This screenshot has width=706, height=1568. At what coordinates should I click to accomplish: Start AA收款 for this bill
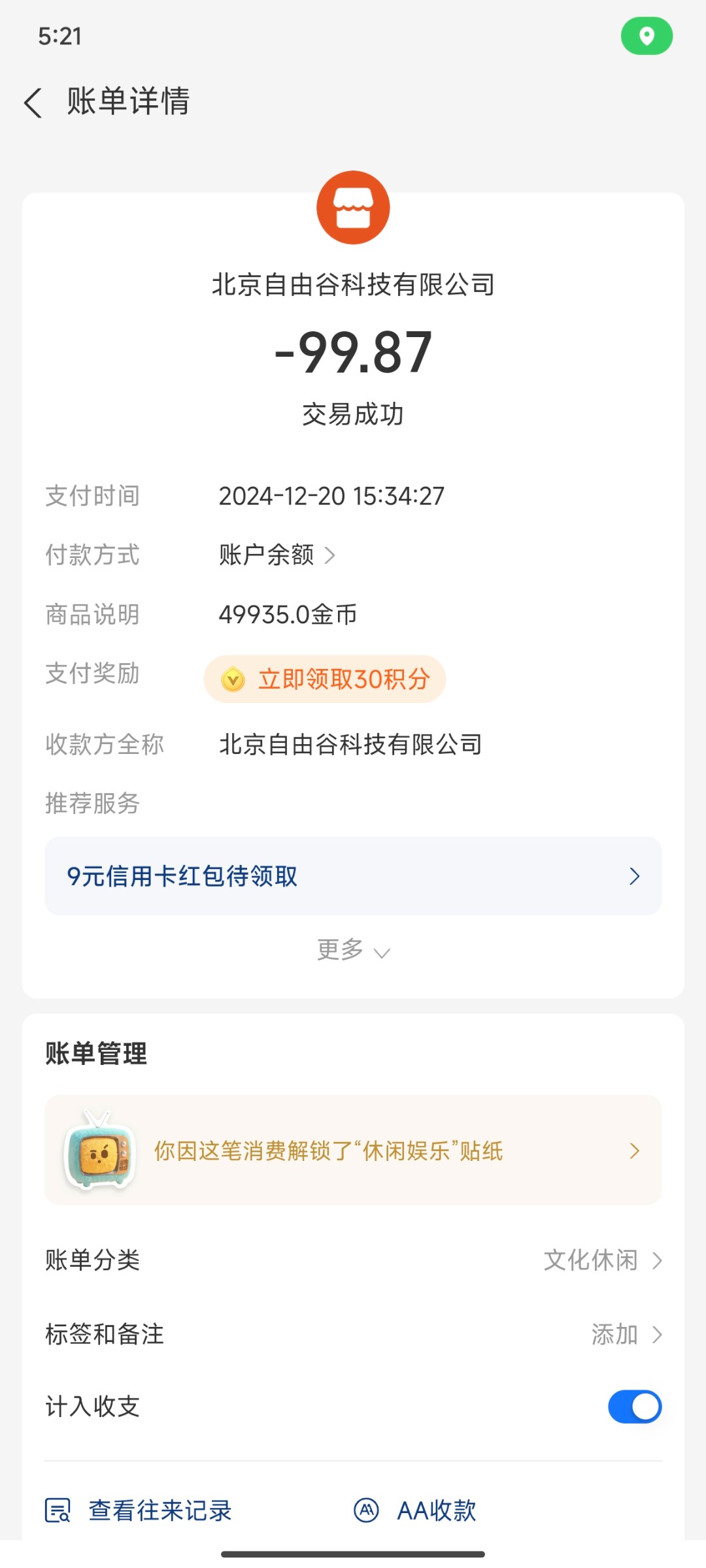pos(415,1511)
